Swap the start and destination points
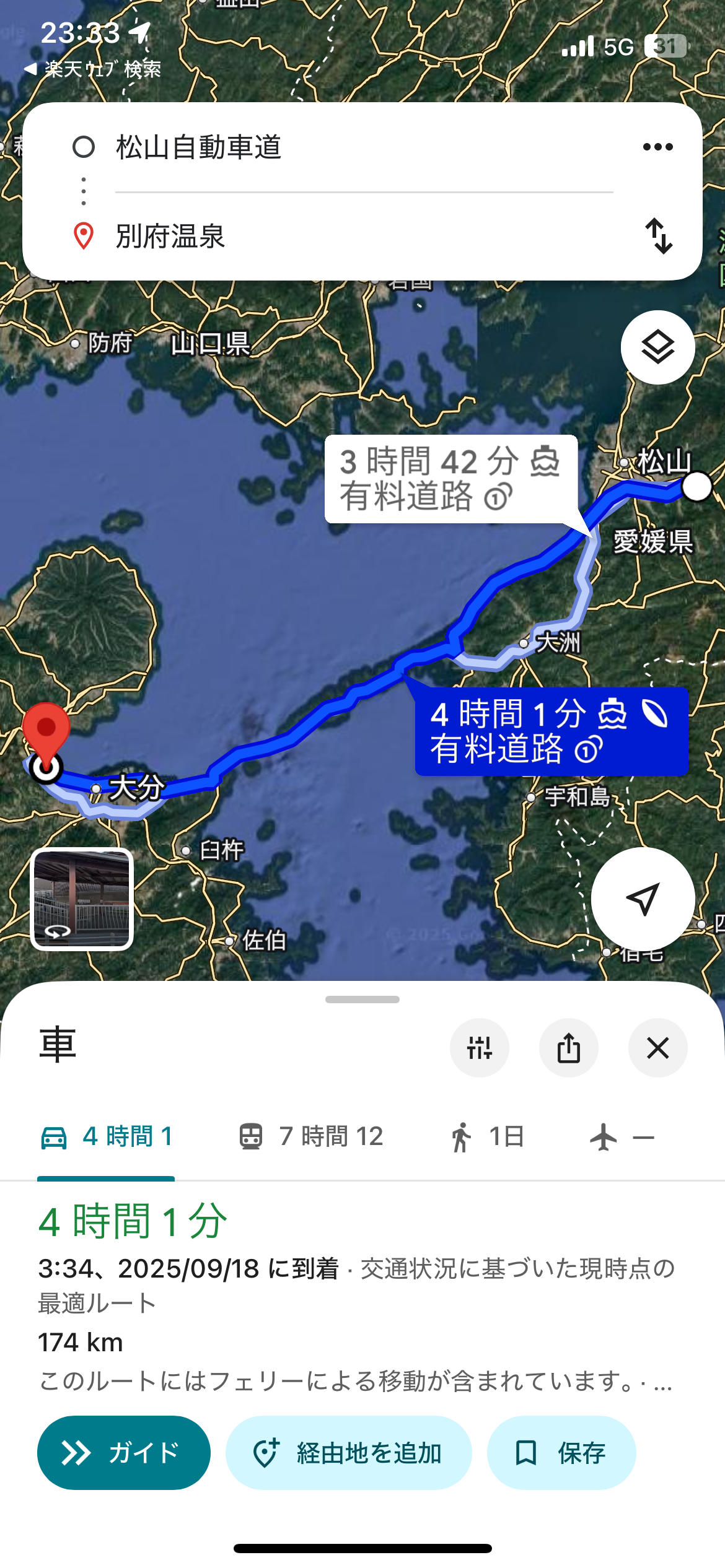This screenshot has width=725, height=1568. (x=658, y=236)
